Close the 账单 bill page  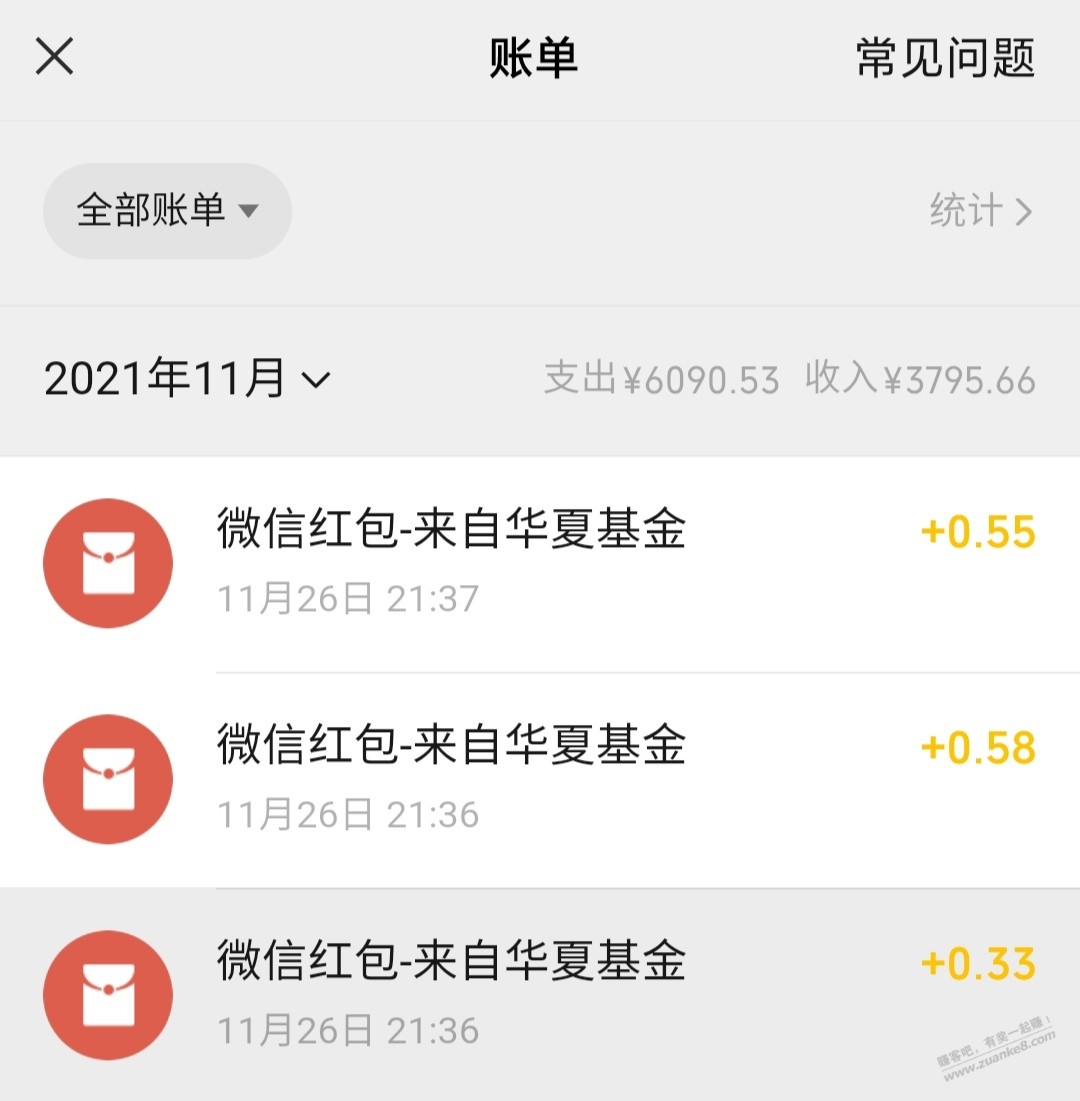pos(54,57)
